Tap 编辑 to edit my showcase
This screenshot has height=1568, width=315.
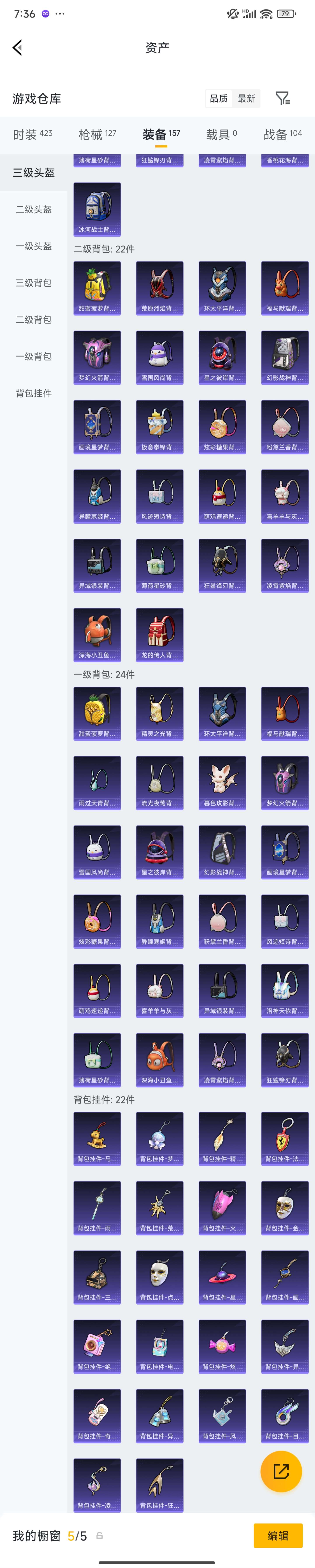[x=278, y=1535]
